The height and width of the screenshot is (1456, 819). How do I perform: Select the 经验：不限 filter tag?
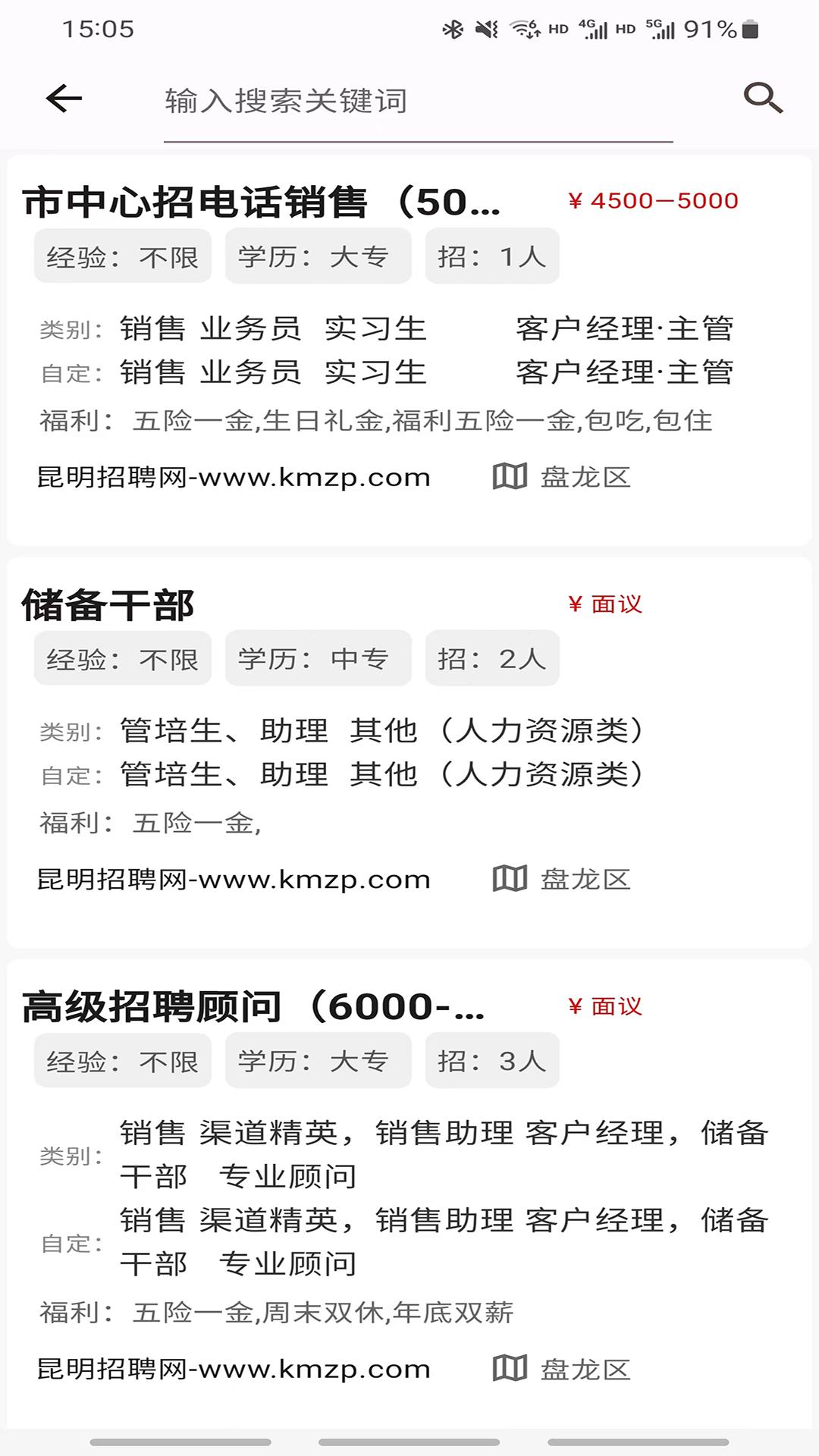tap(123, 256)
